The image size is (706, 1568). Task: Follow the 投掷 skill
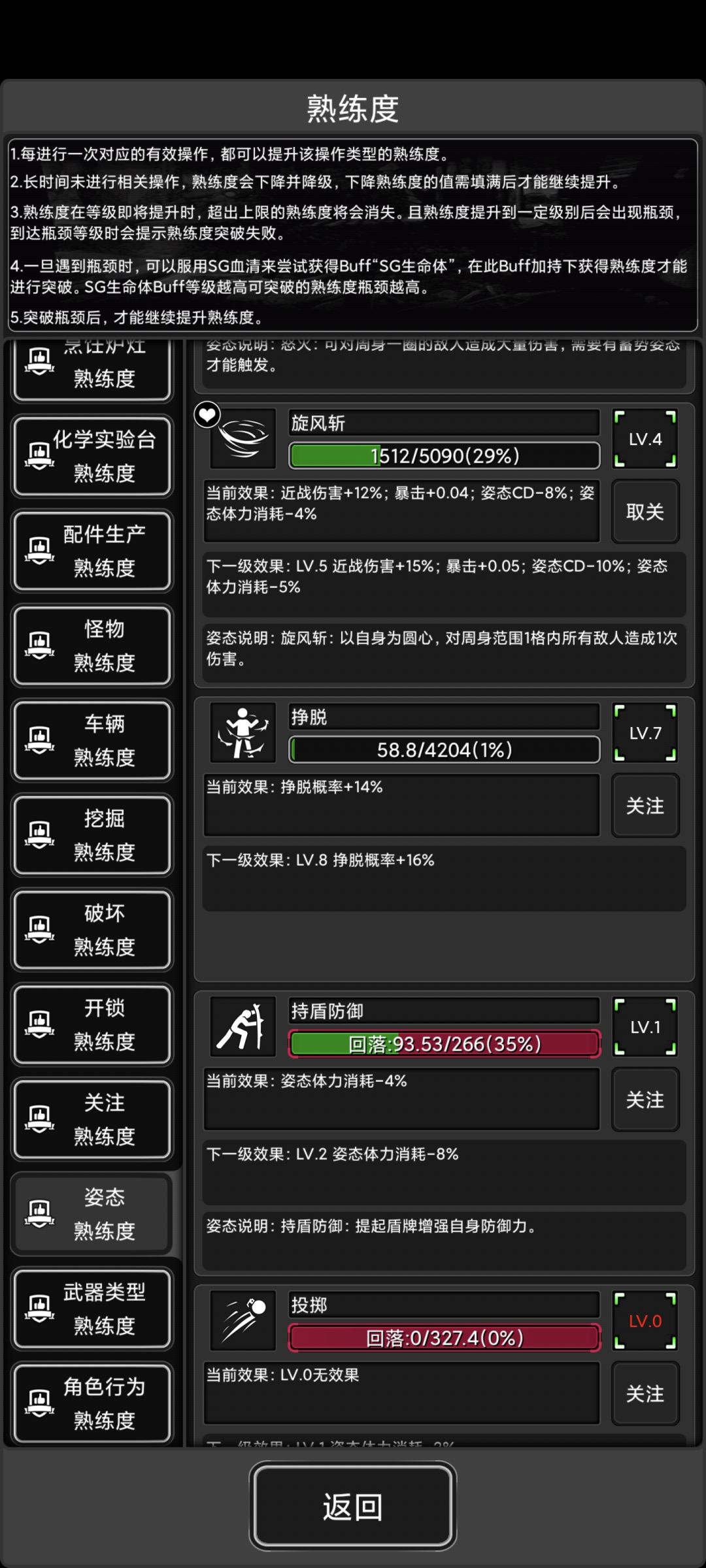tap(645, 1394)
